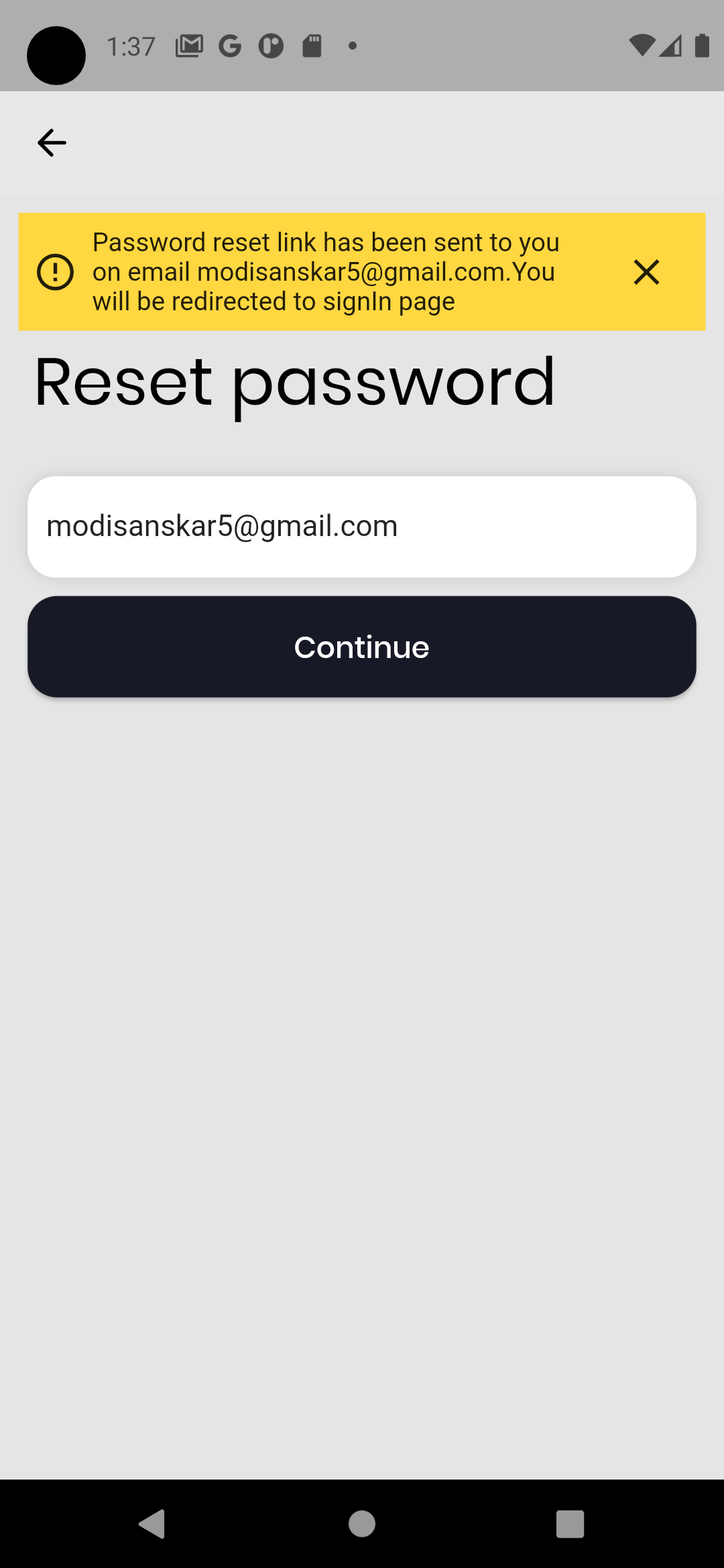Tap the Continue button

point(362,647)
